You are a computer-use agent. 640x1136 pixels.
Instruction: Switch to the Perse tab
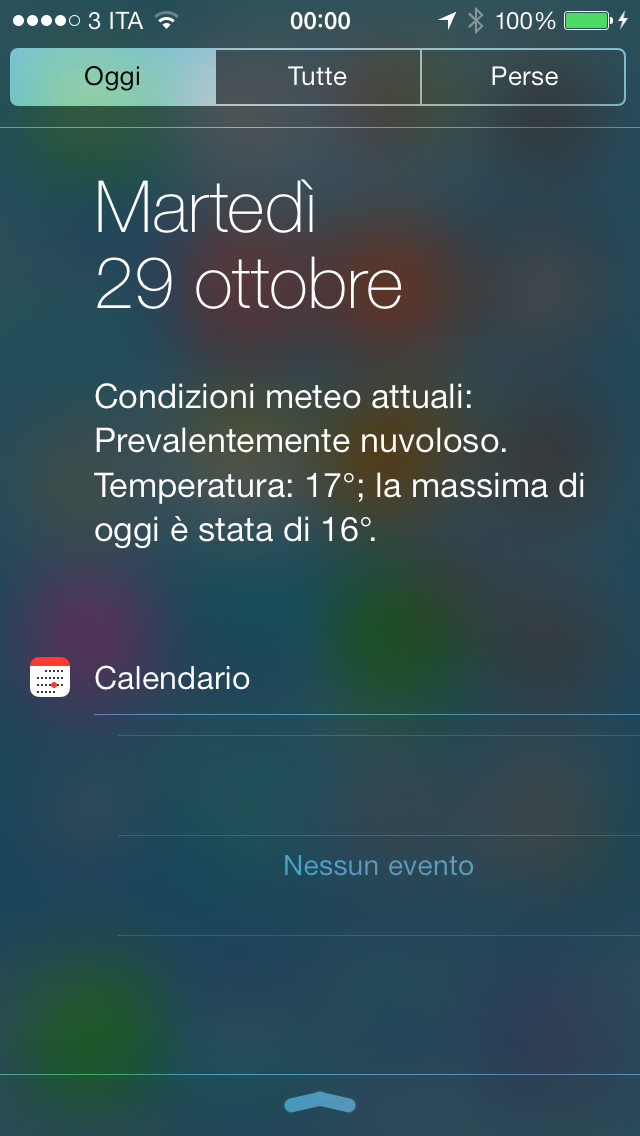click(523, 77)
